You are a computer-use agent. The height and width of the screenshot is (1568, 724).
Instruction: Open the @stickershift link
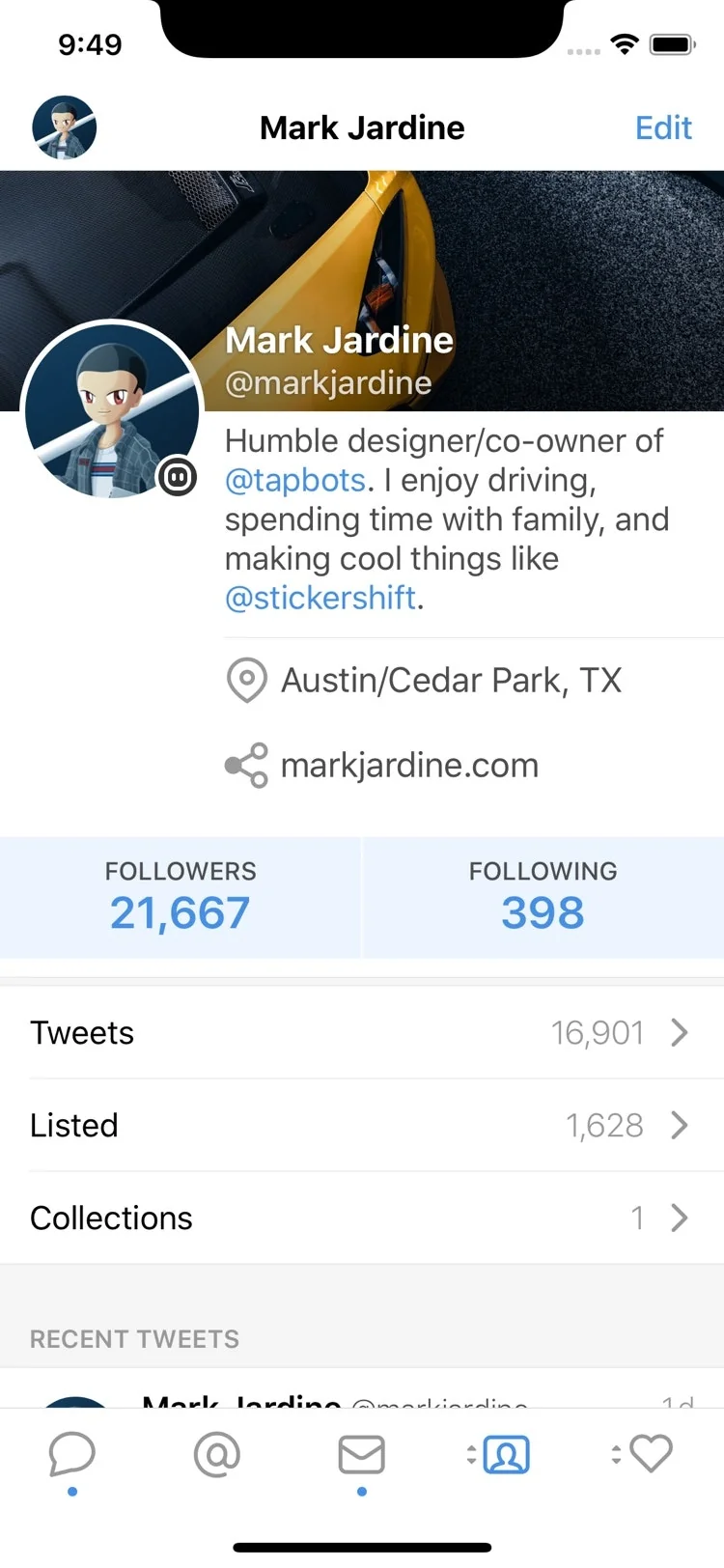click(x=320, y=598)
